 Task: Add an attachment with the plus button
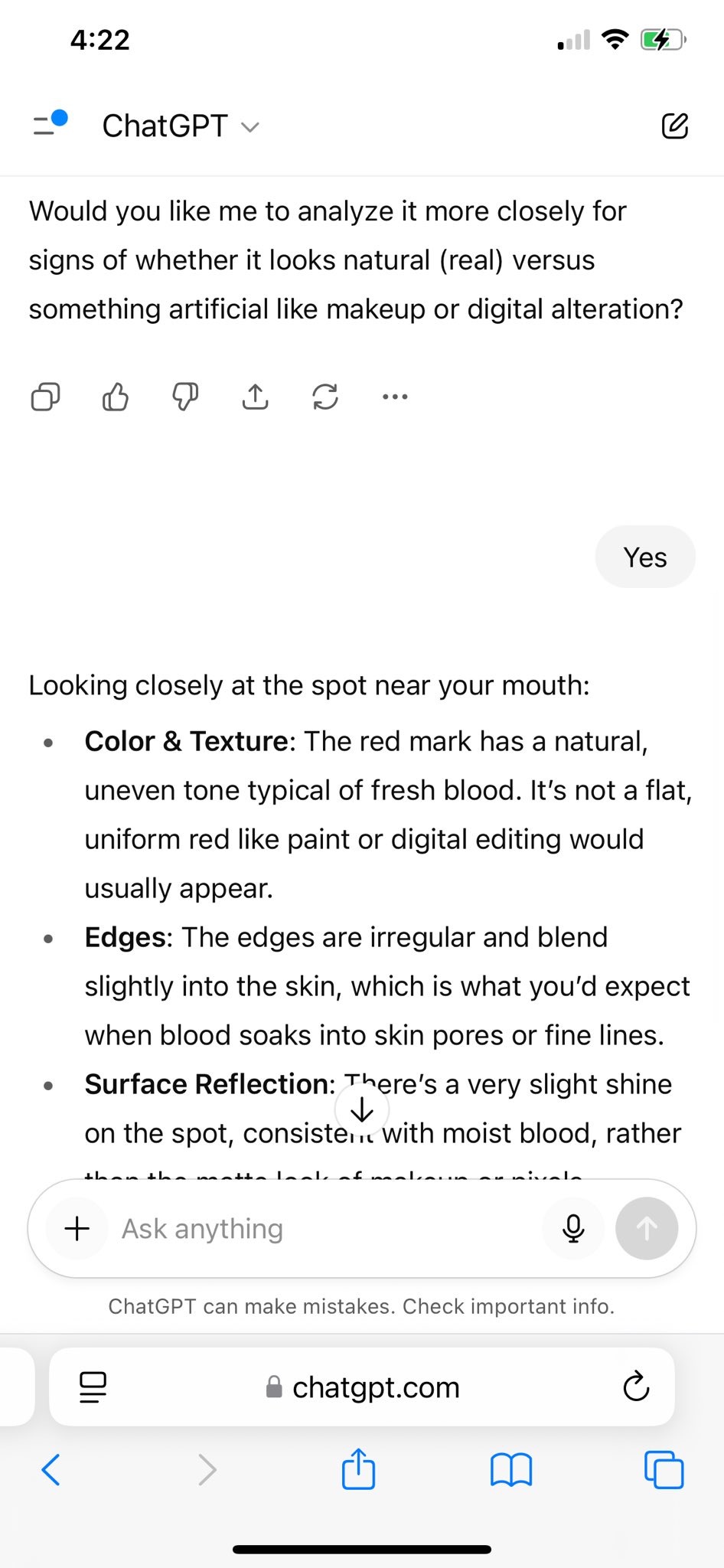[x=77, y=1229]
